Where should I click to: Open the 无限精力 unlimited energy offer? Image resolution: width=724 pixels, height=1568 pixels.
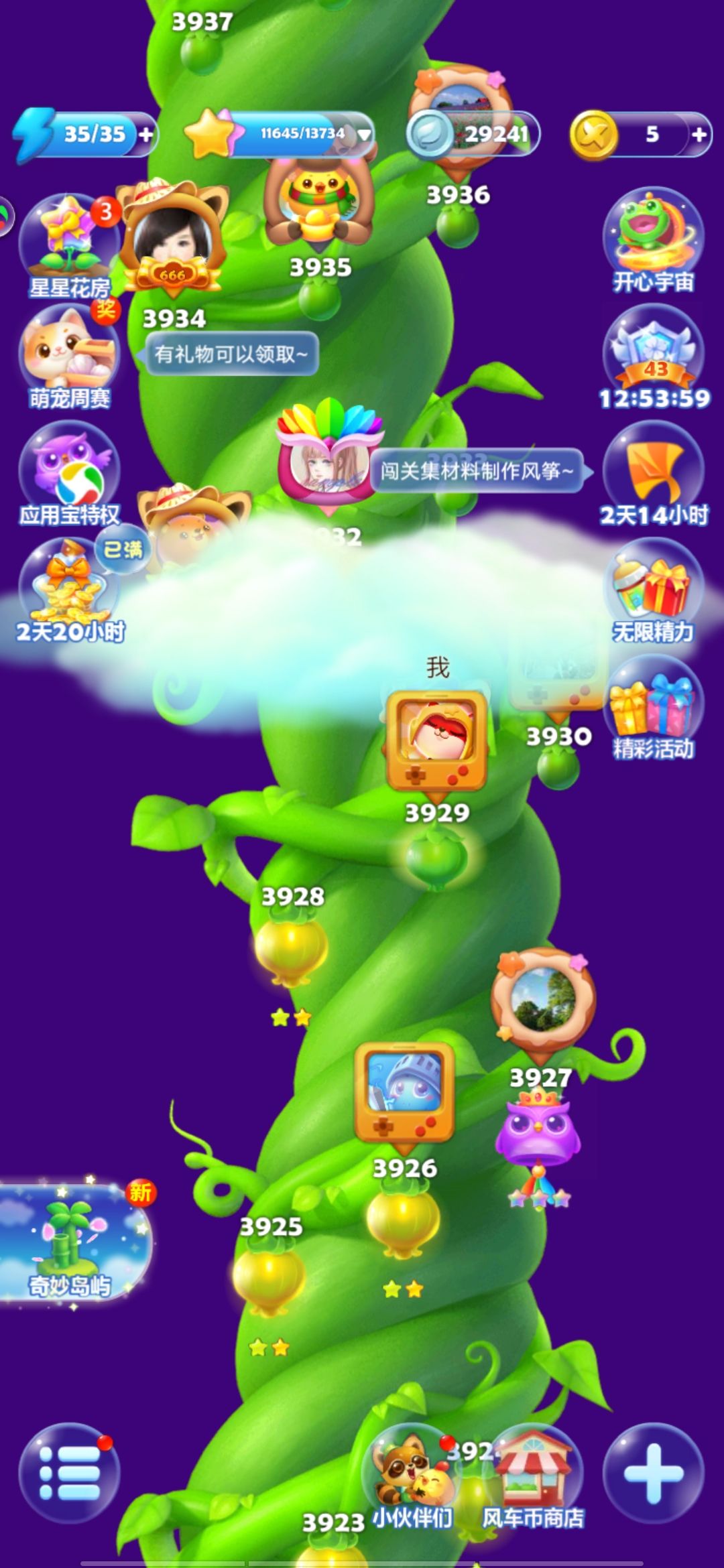point(654,591)
